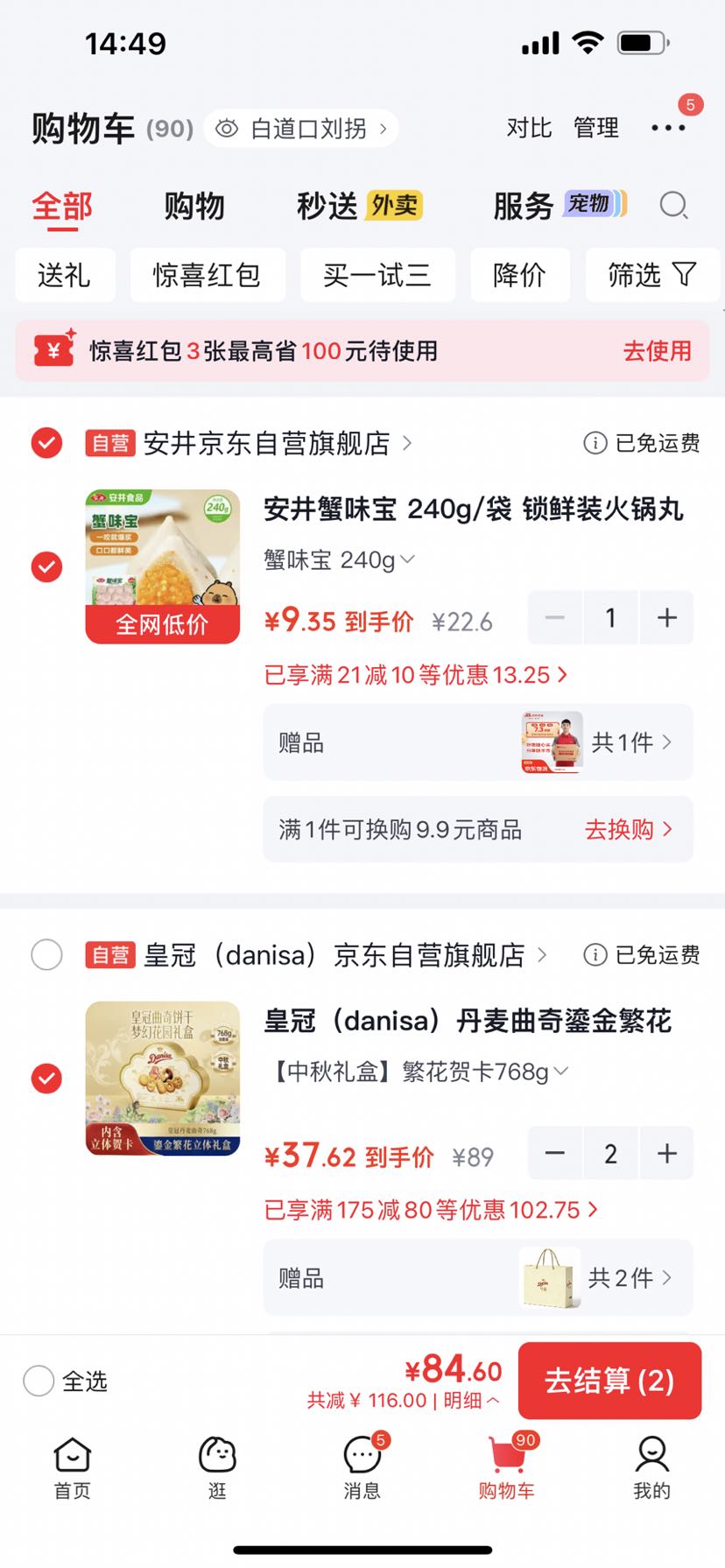Select the 降价 filter chip
Screen dimensions: 725x1568
tap(520, 275)
